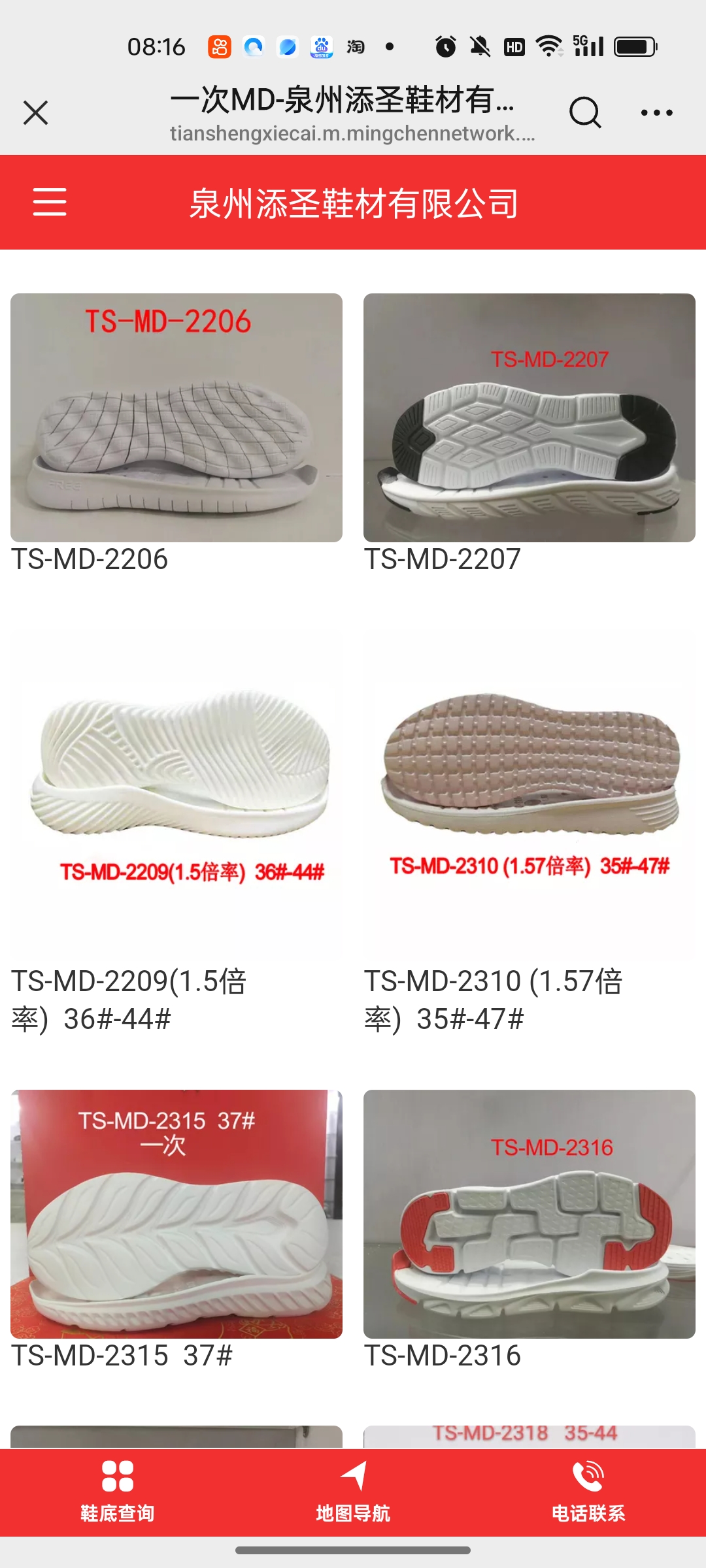Image resolution: width=706 pixels, height=1568 pixels.
Task: Select the TS-MD-2310 35#-47# sole product
Action: 529,784
